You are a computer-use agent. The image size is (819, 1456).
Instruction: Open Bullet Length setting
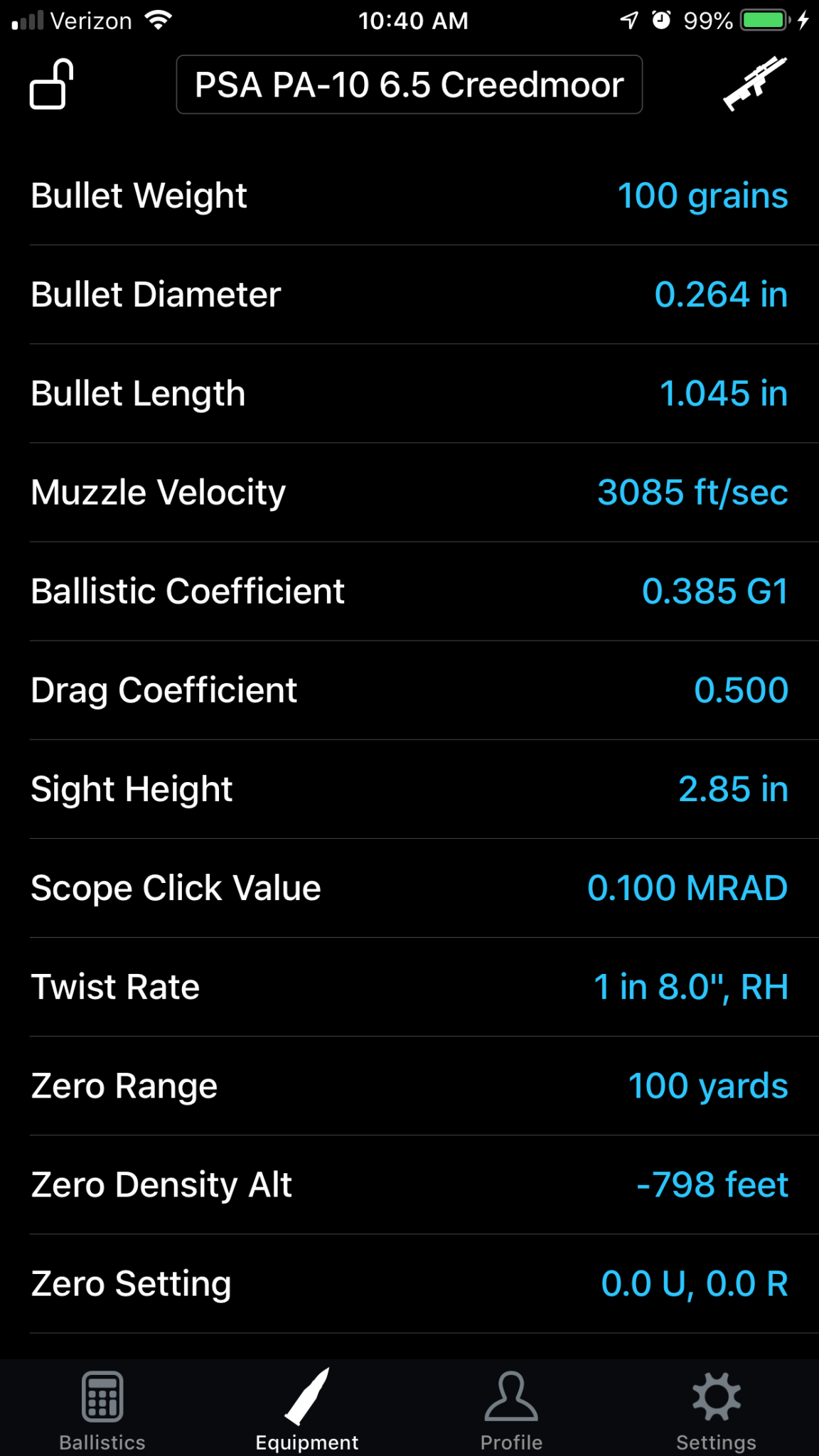coord(409,393)
